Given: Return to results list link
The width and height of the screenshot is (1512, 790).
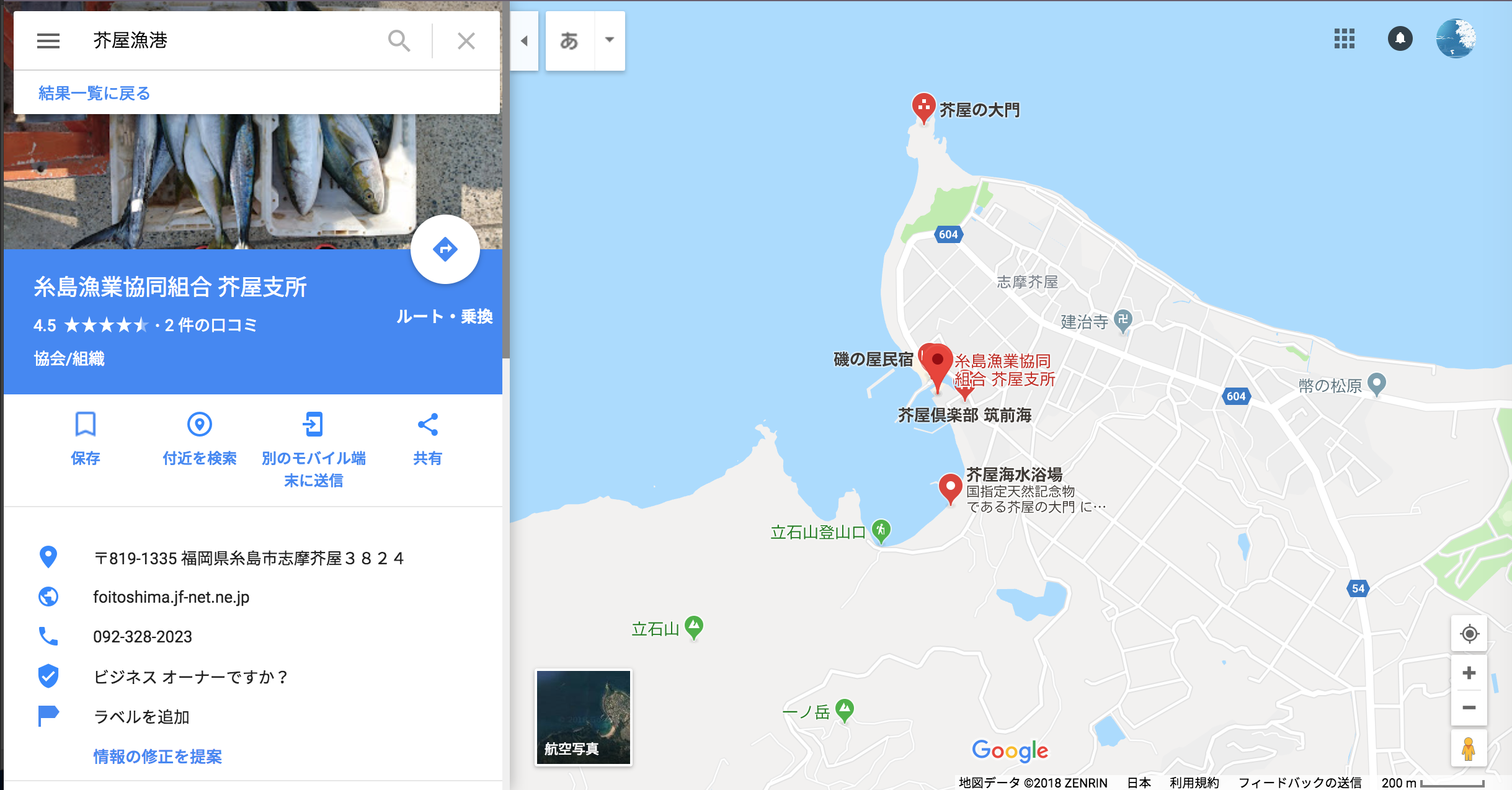Looking at the screenshot, I should click(x=94, y=93).
